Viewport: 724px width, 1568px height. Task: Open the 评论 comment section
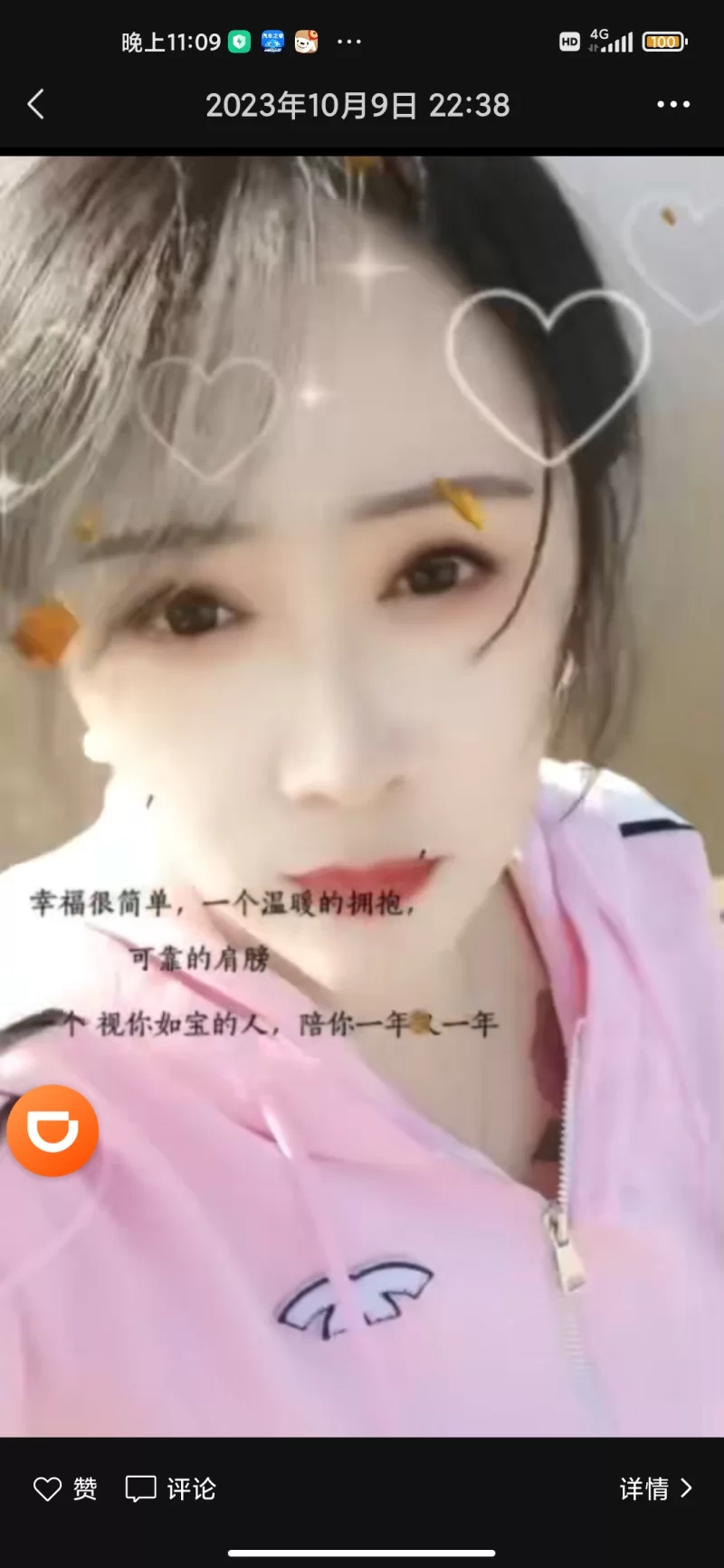click(x=171, y=1488)
